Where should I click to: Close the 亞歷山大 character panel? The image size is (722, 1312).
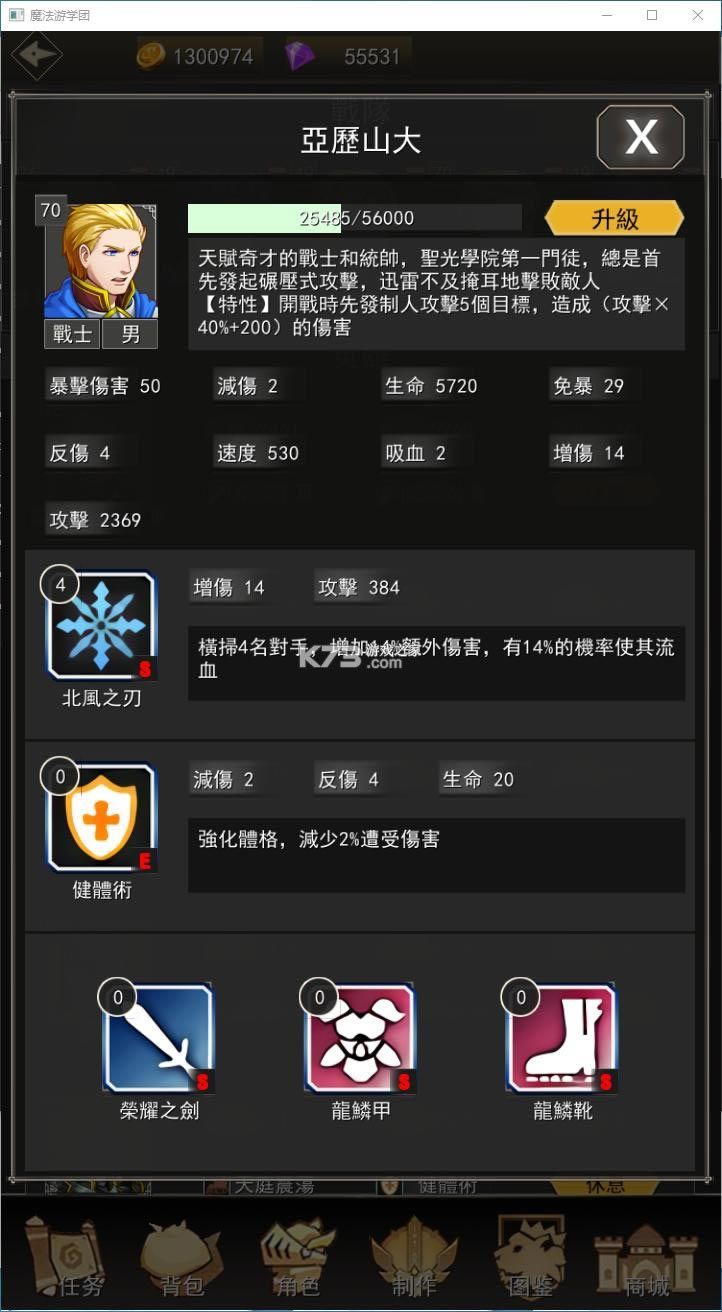(640, 137)
